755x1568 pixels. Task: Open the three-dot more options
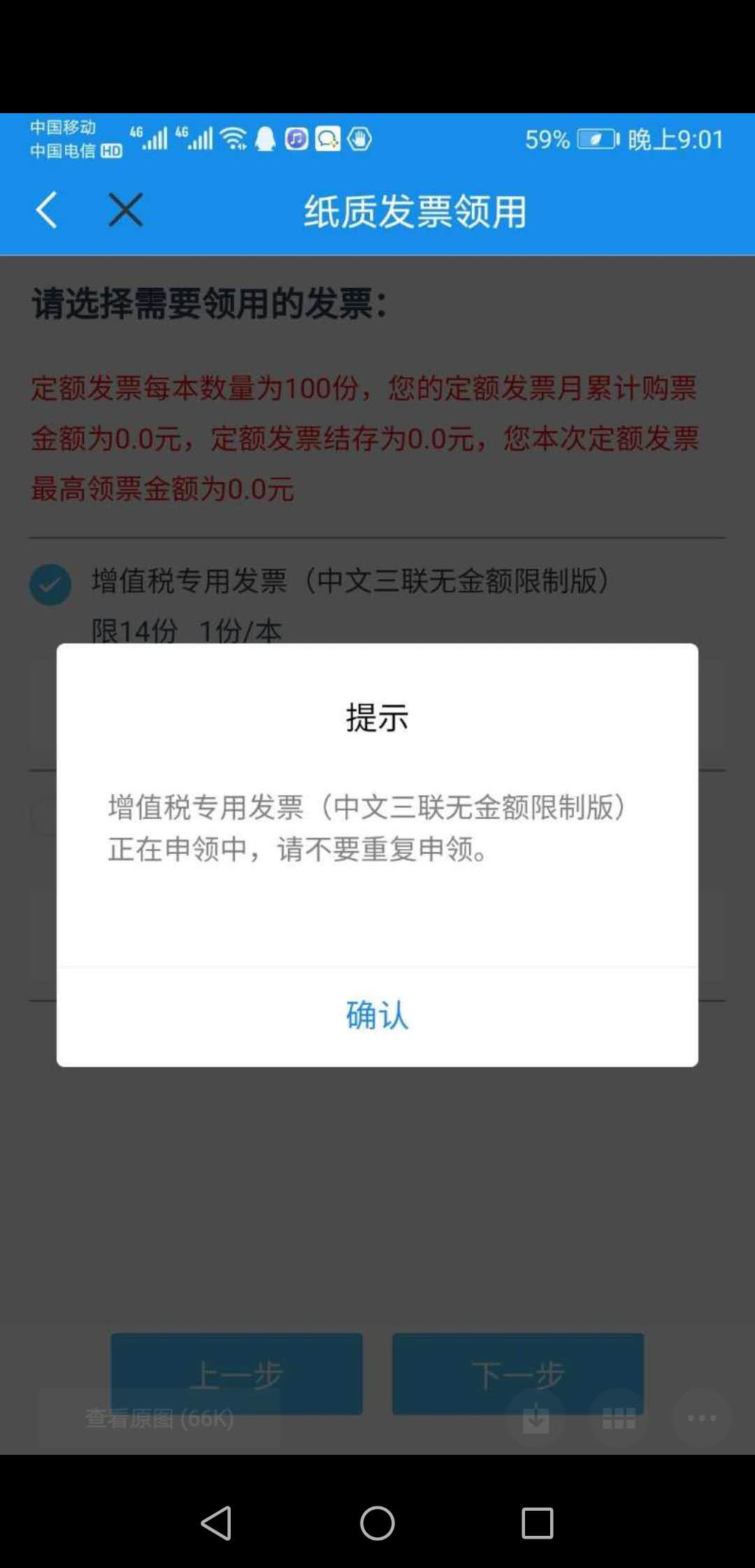tap(702, 1418)
